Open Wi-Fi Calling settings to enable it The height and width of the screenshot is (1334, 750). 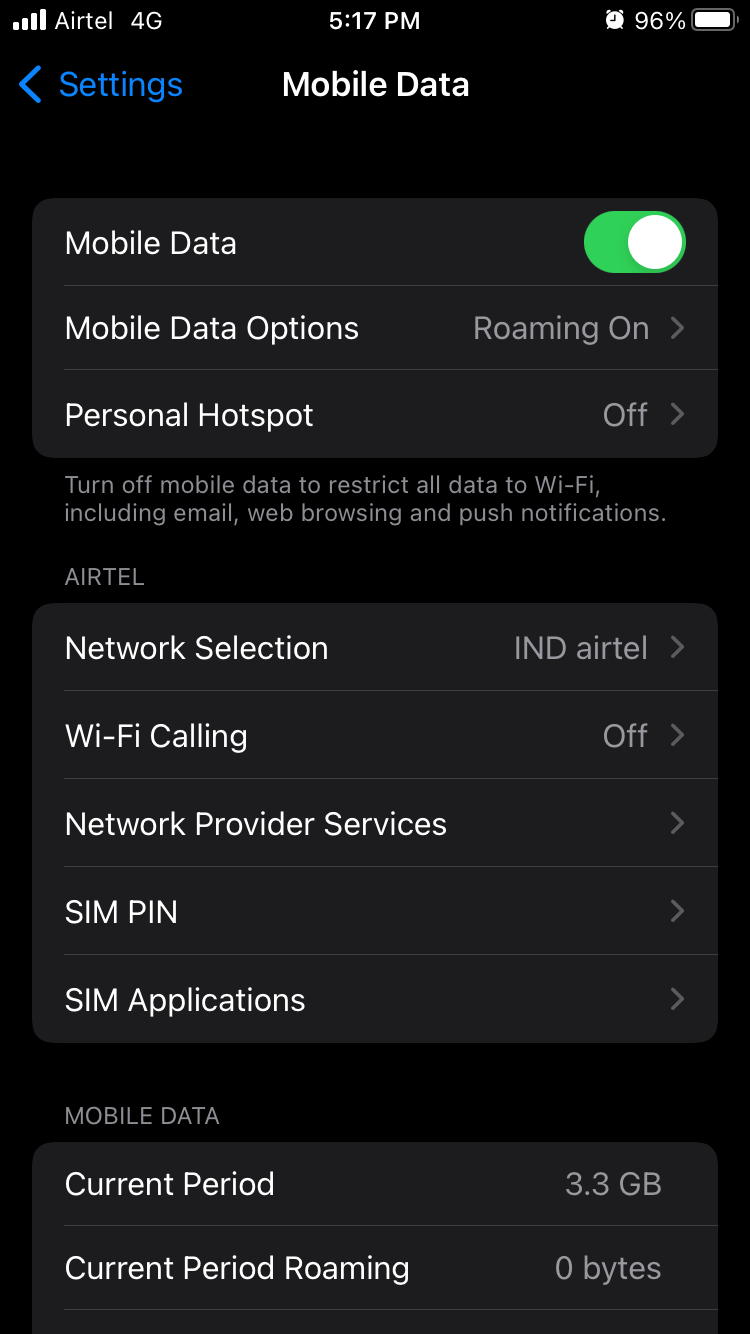375,735
